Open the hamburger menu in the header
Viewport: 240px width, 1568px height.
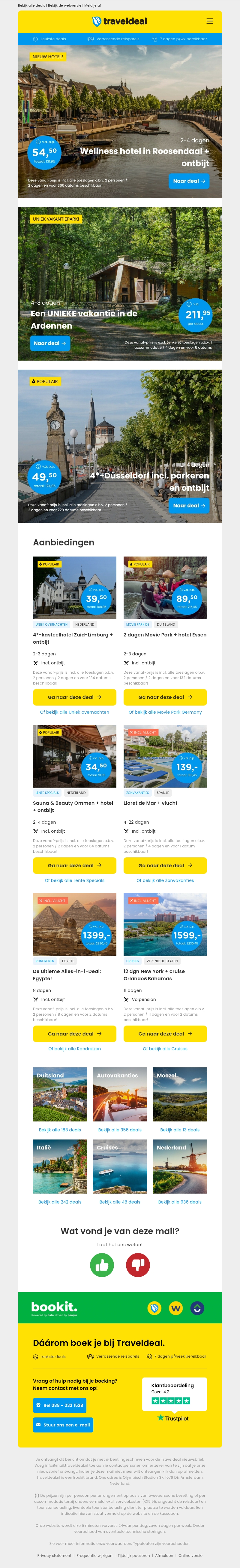click(x=210, y=21)
